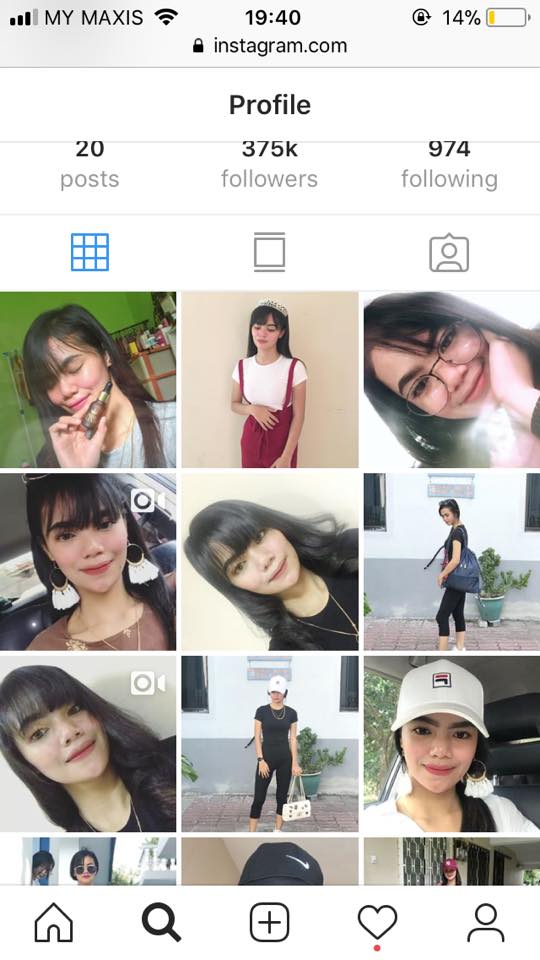The image size is (540, 960).
Task: Open your own profile tab
Action: pyautogui.click(x=486, y=922)
